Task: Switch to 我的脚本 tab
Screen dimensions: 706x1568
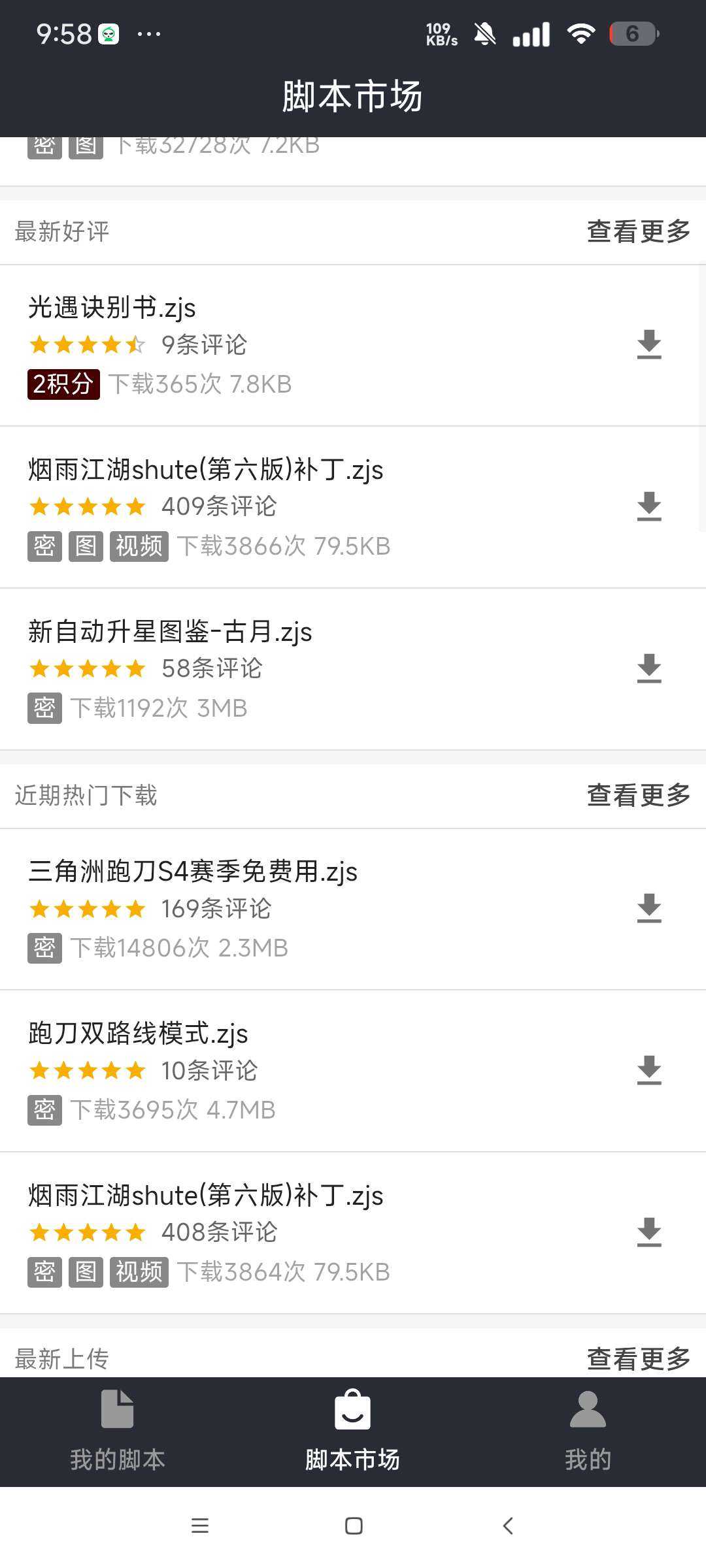Action: coord(118,1431)
